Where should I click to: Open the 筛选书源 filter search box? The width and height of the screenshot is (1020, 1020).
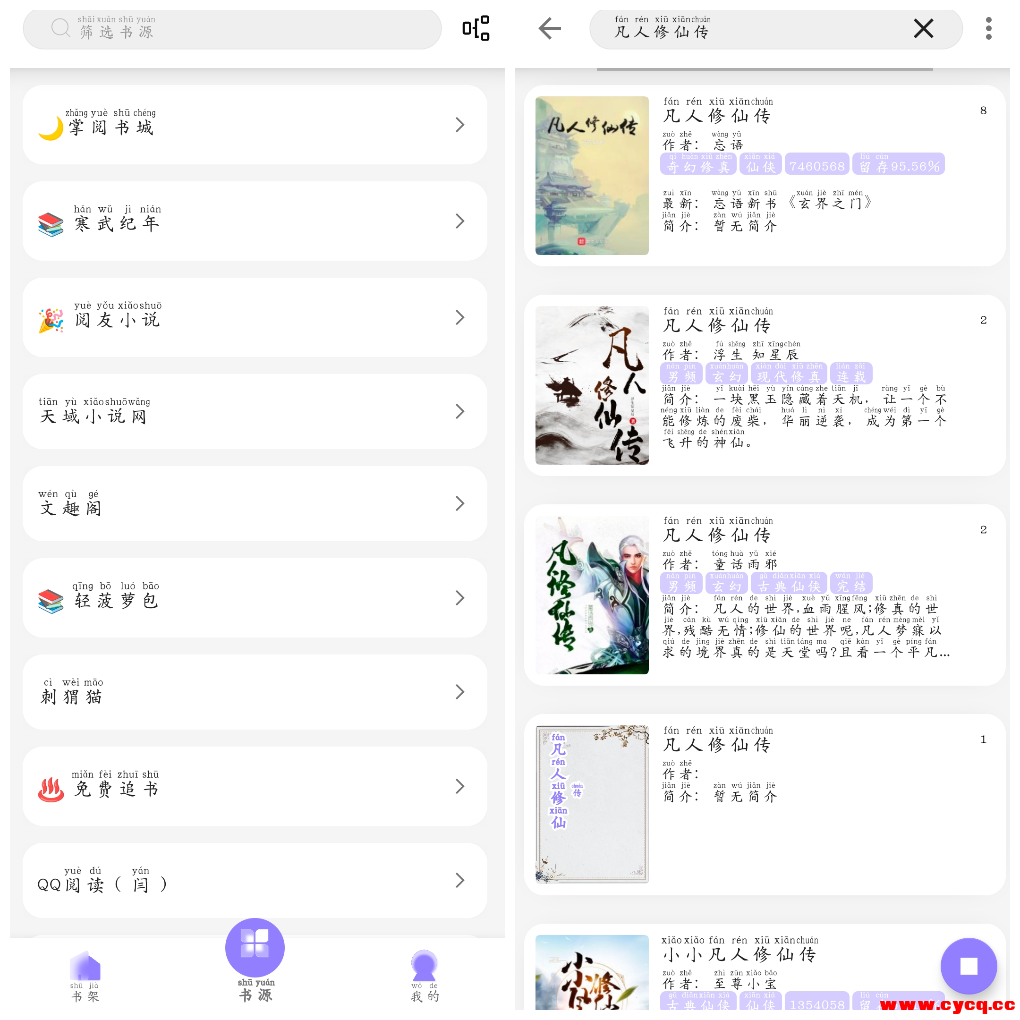point(232,29)
